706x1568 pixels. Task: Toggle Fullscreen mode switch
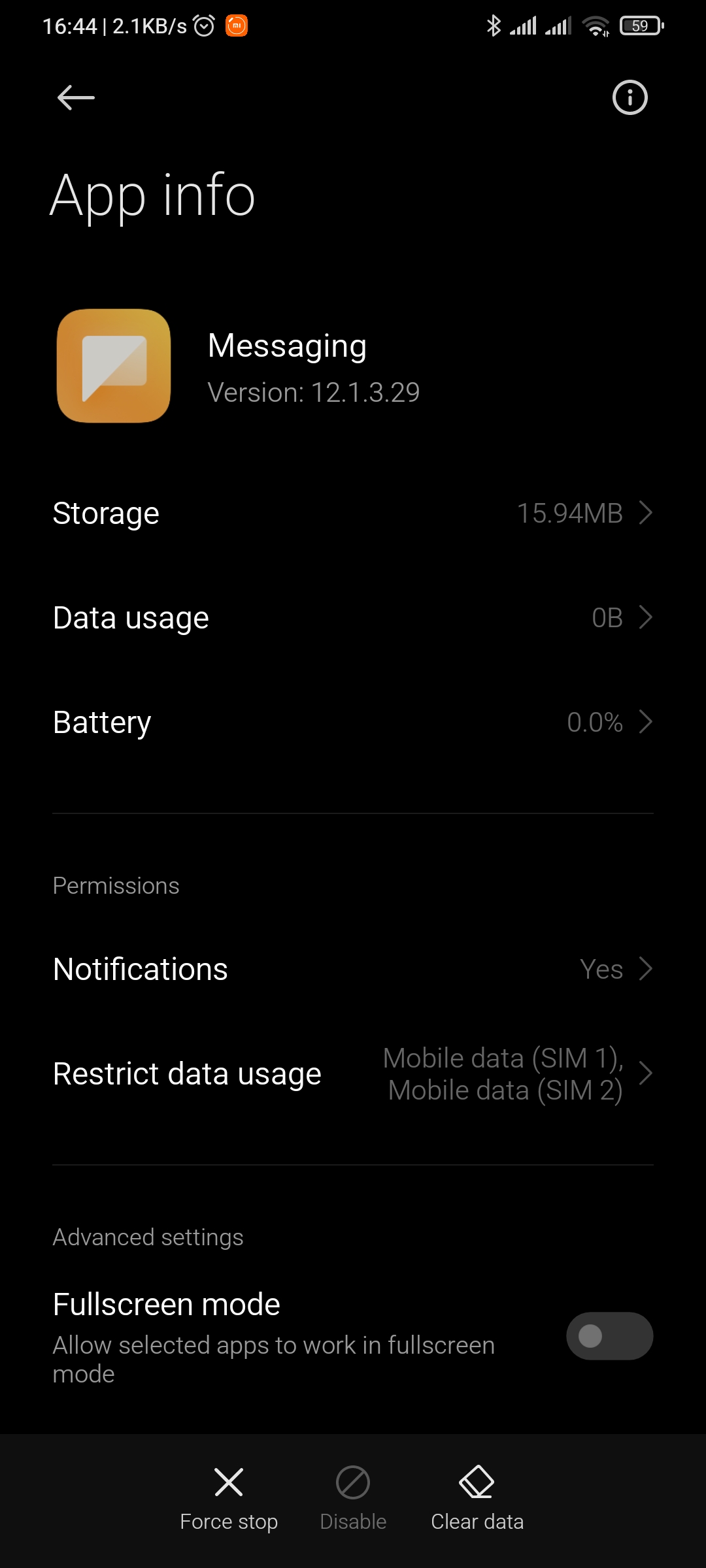pyautogui.click(x=609, y=1336)
